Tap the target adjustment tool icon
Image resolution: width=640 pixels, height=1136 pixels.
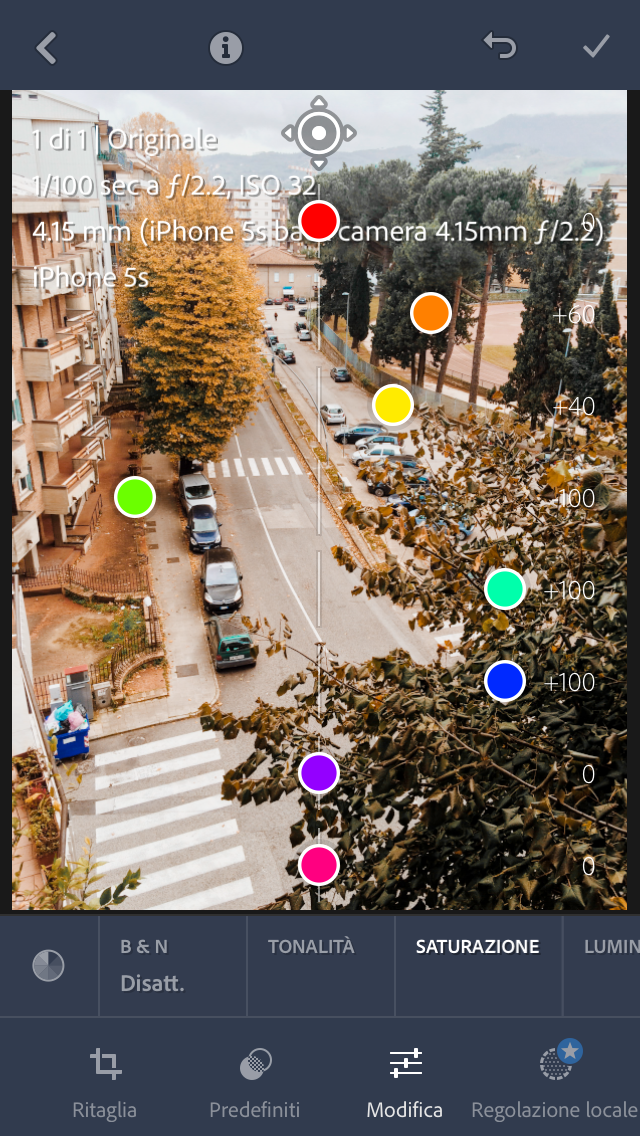point(318,132)
